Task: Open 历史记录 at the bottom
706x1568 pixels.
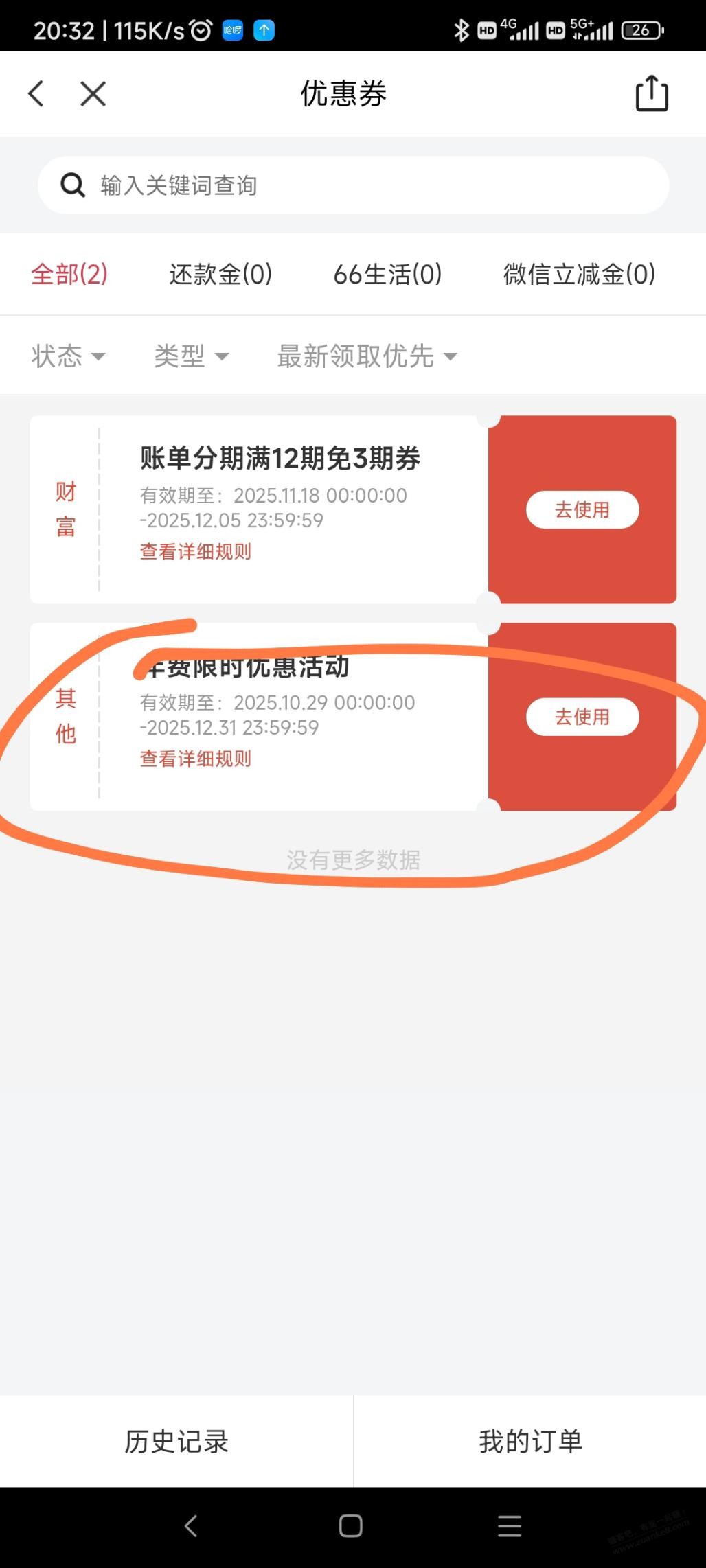Action: 176,1441
